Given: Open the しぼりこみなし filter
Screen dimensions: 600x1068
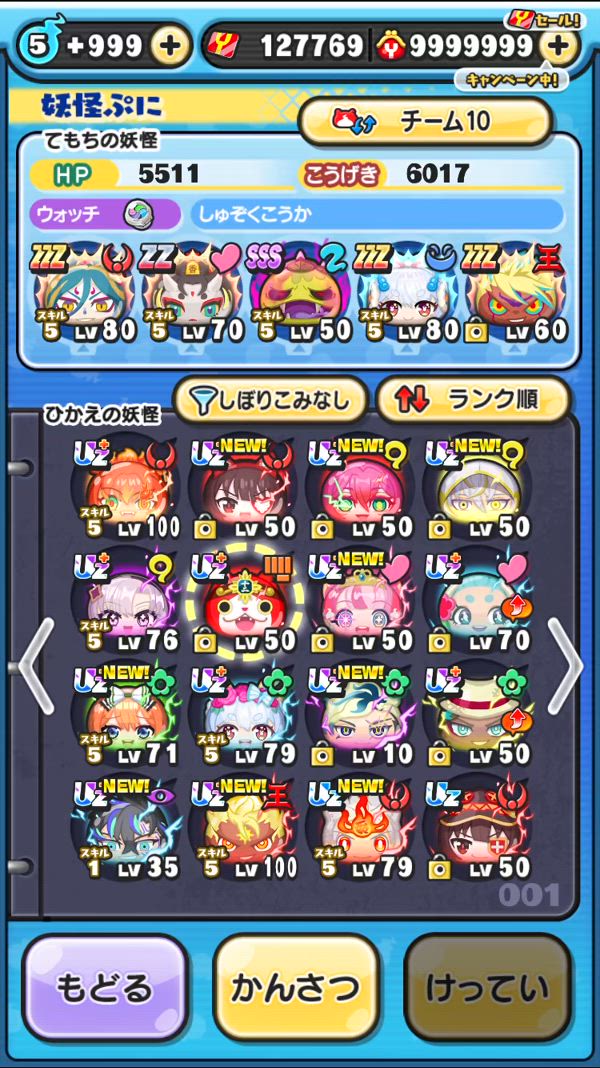Looking at the screenshot, I should coord(267,401).
